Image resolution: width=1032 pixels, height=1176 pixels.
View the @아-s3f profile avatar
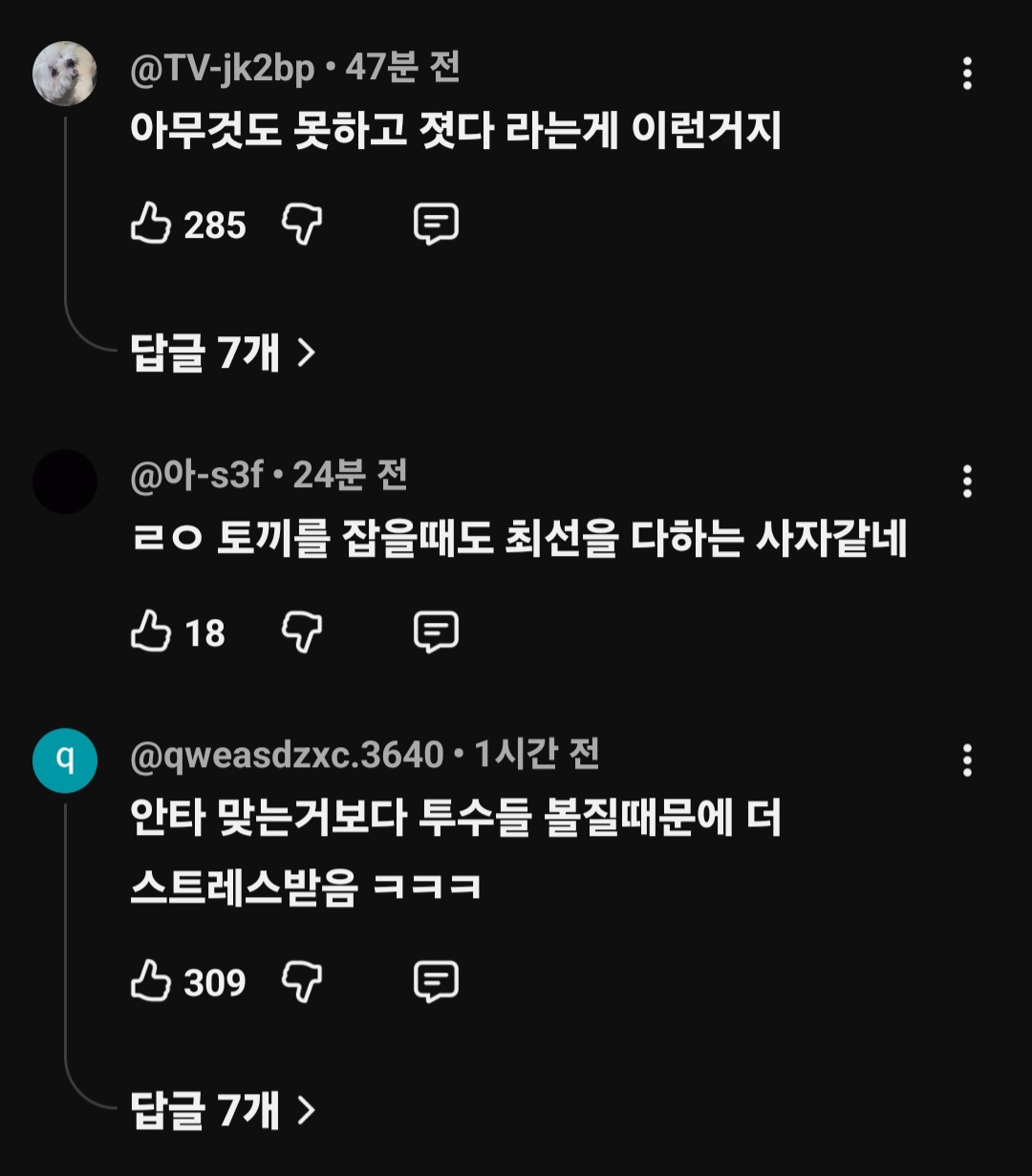[x=65, y=481]
